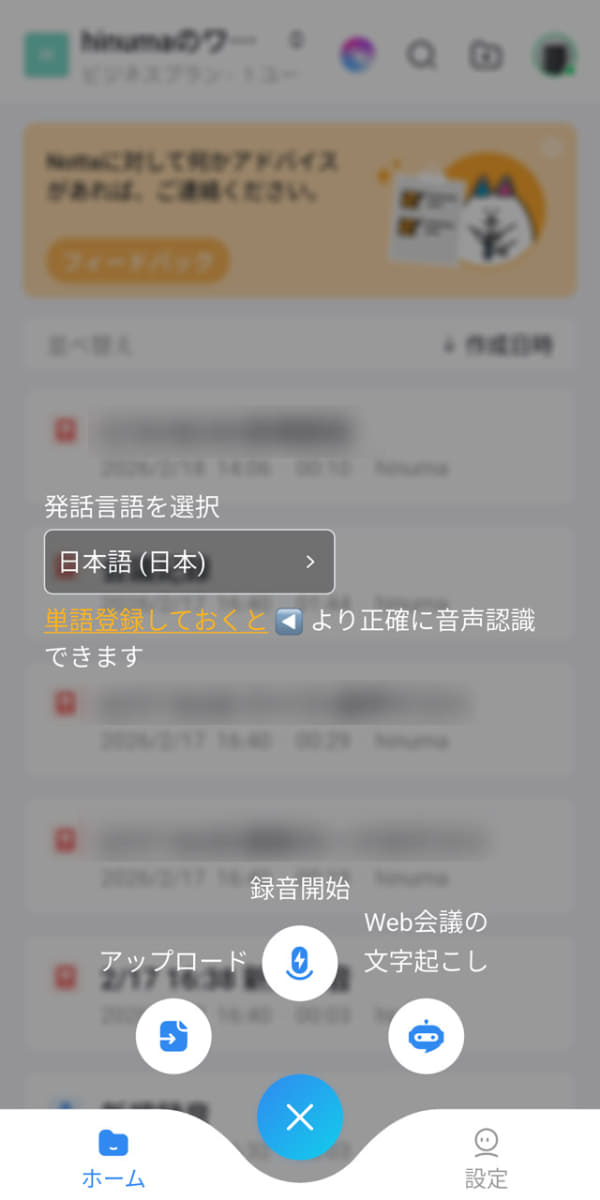The width and height of the screenshot is (600, 1200).
Task: Switch to the 設定 tab
Action: point(486,1158)
